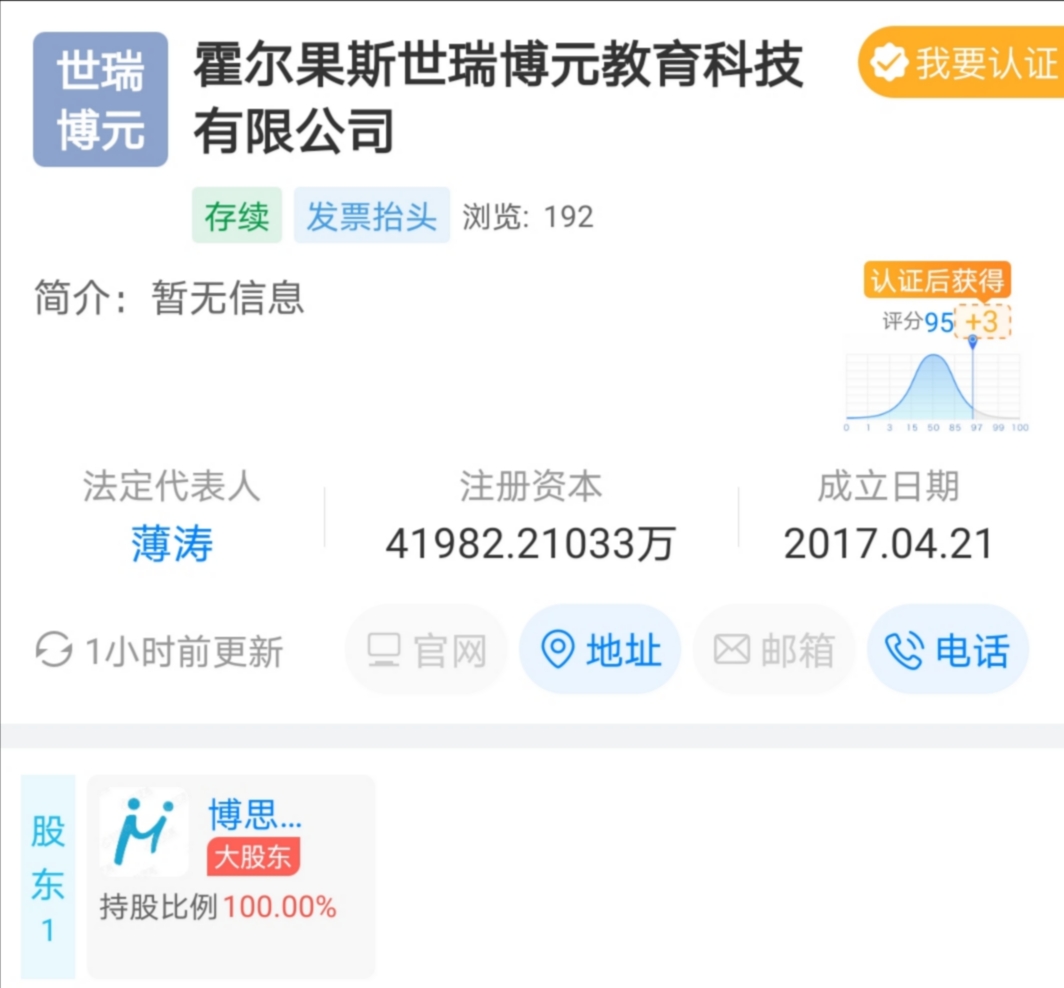This screenshot has height=988, width=1064.
Task: Open the 官网 official website button
Action: (x=426, y=649)
